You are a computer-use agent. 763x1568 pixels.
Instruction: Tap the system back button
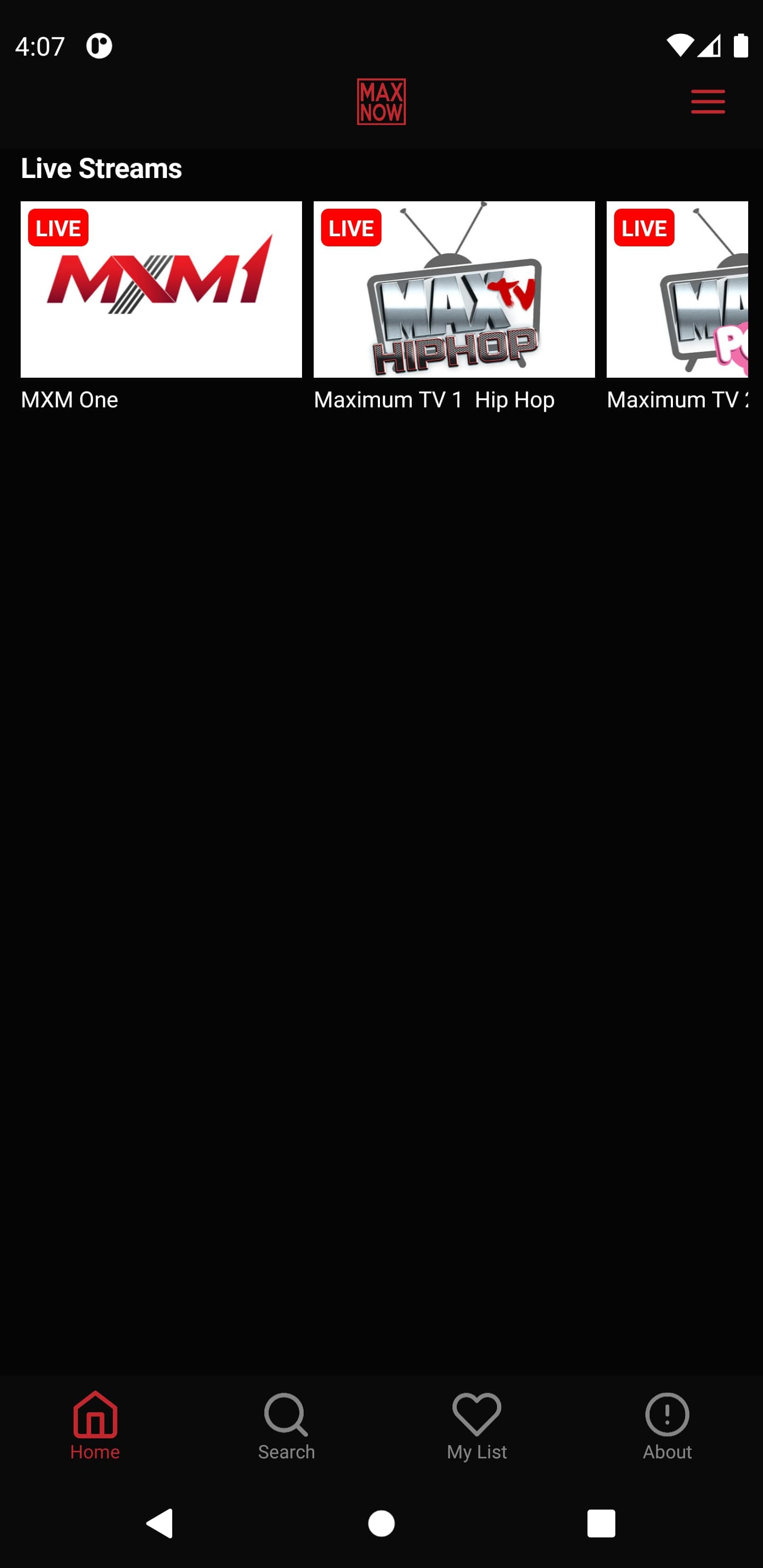(x=159, y=1524)
